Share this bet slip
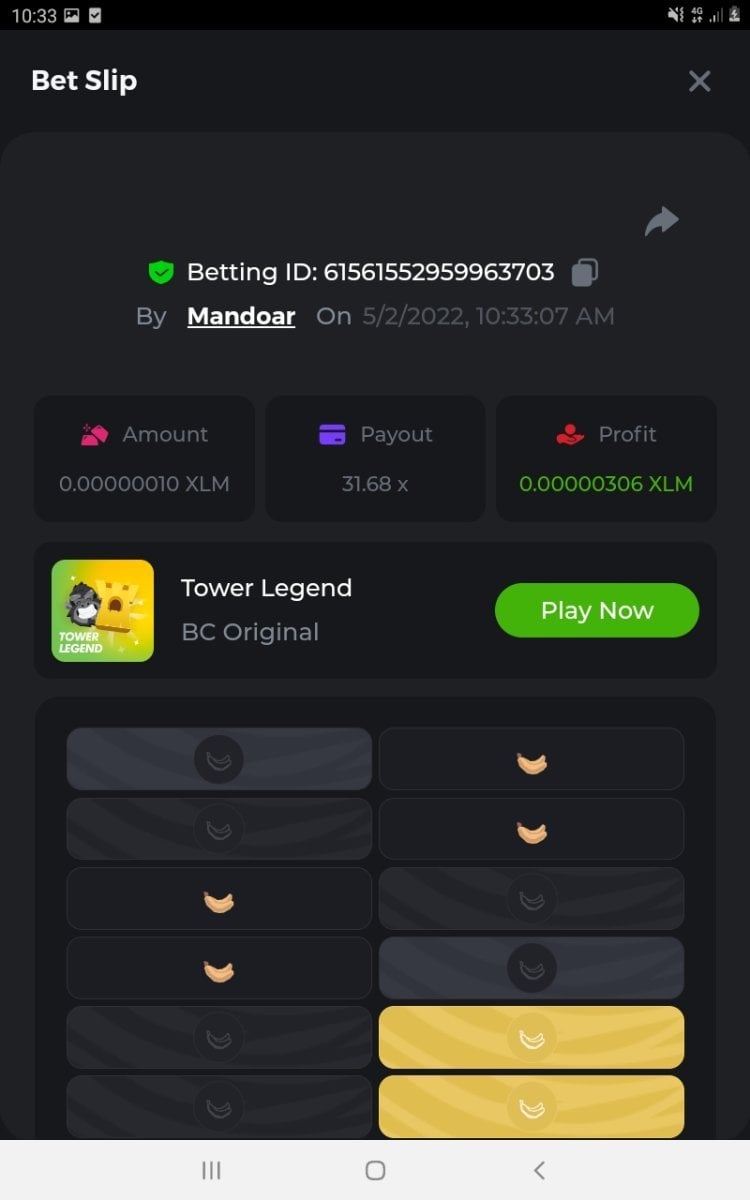The image size is (750, 1200). (x=661, y=222)
